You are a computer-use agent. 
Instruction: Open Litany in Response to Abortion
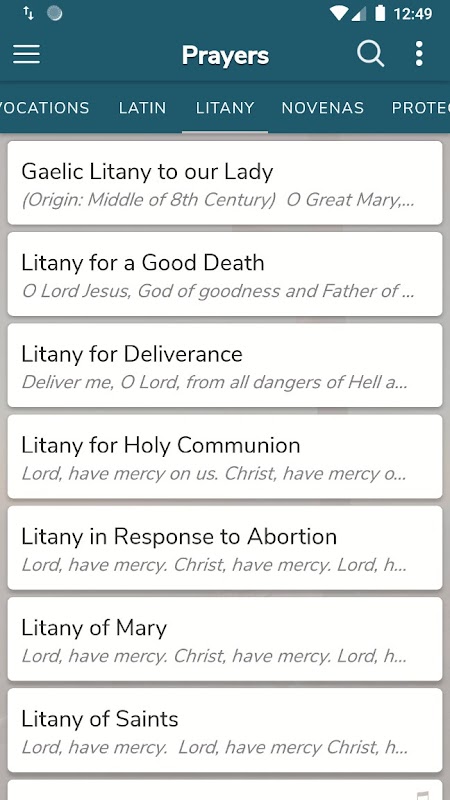225,548
